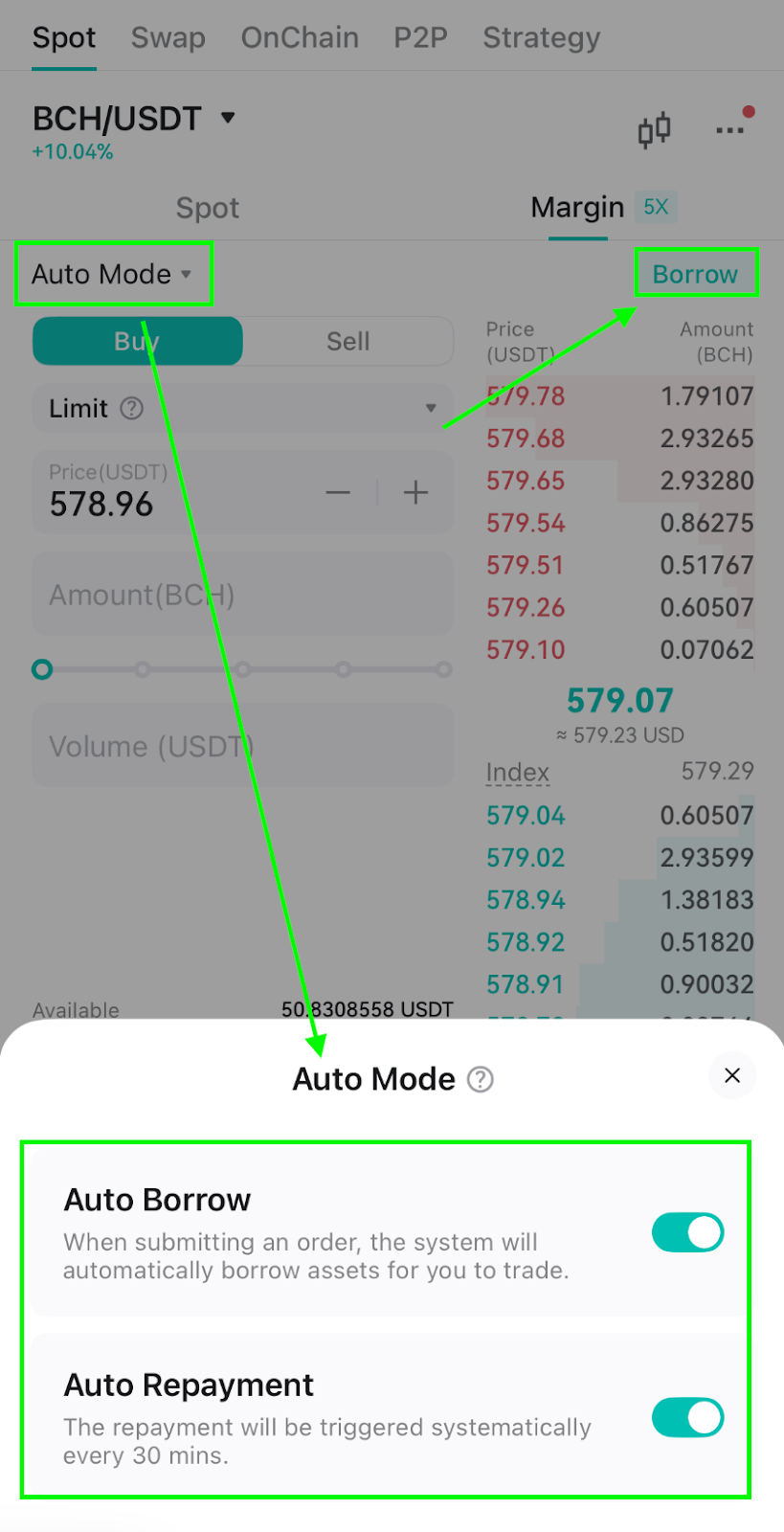
Task: Open the BCH/USDT pair selector
Action: point(134,118)
